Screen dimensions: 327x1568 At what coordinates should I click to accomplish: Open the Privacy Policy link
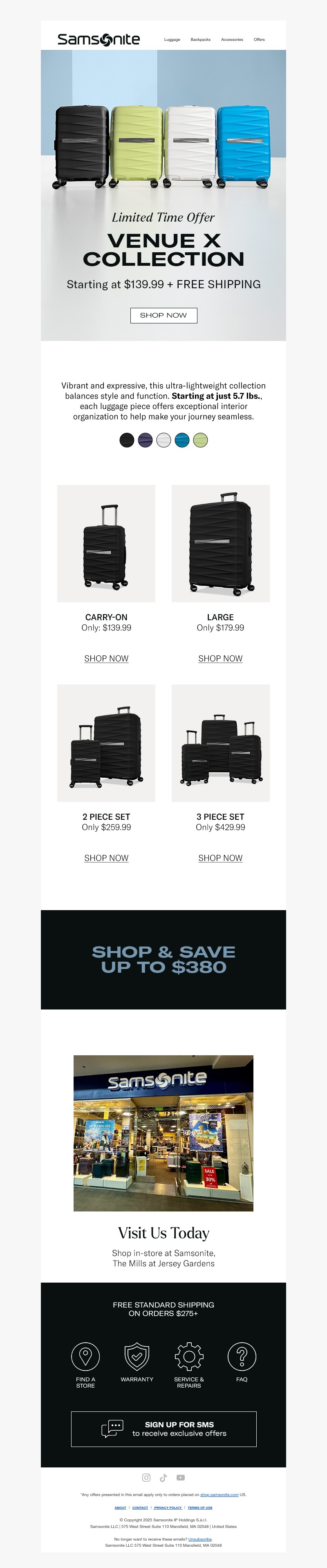(x=168, y=1508)
